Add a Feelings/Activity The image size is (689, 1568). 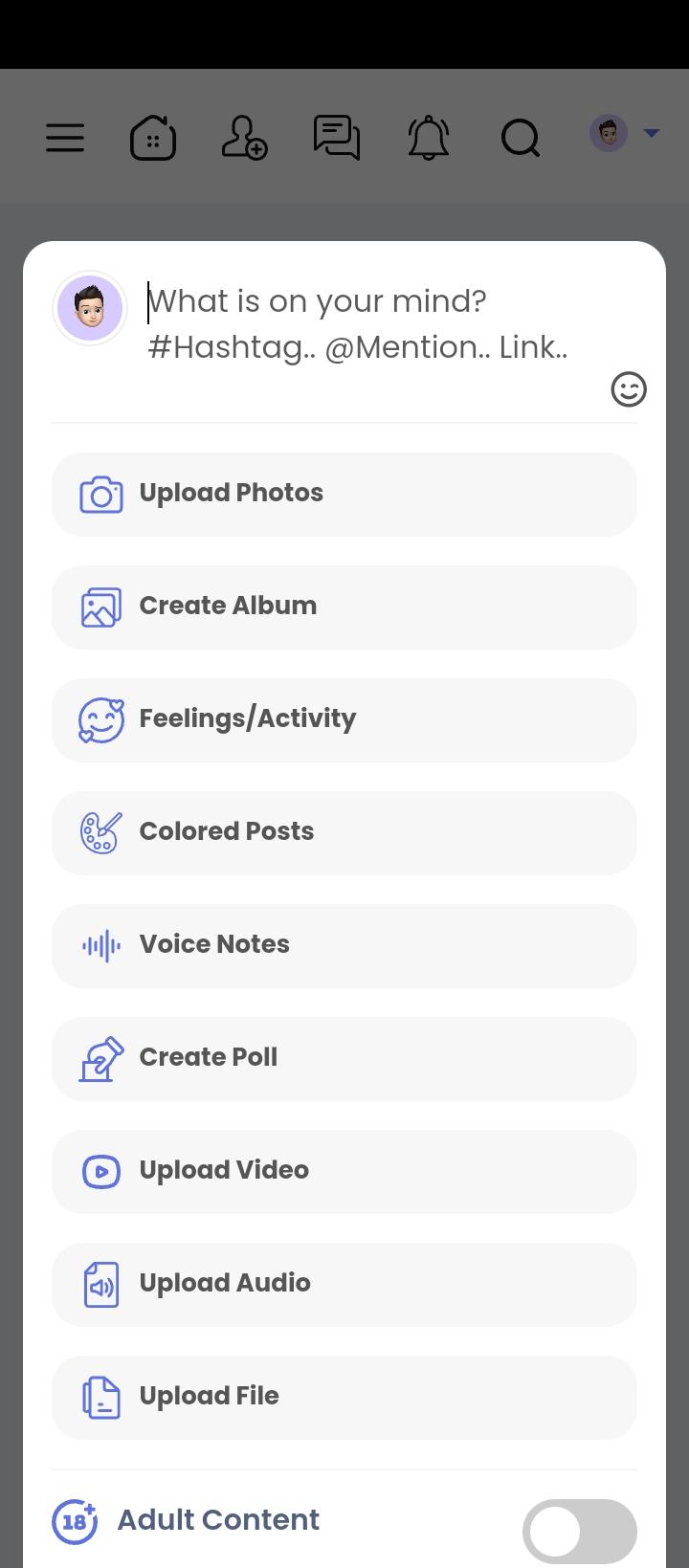pos(344,719)
